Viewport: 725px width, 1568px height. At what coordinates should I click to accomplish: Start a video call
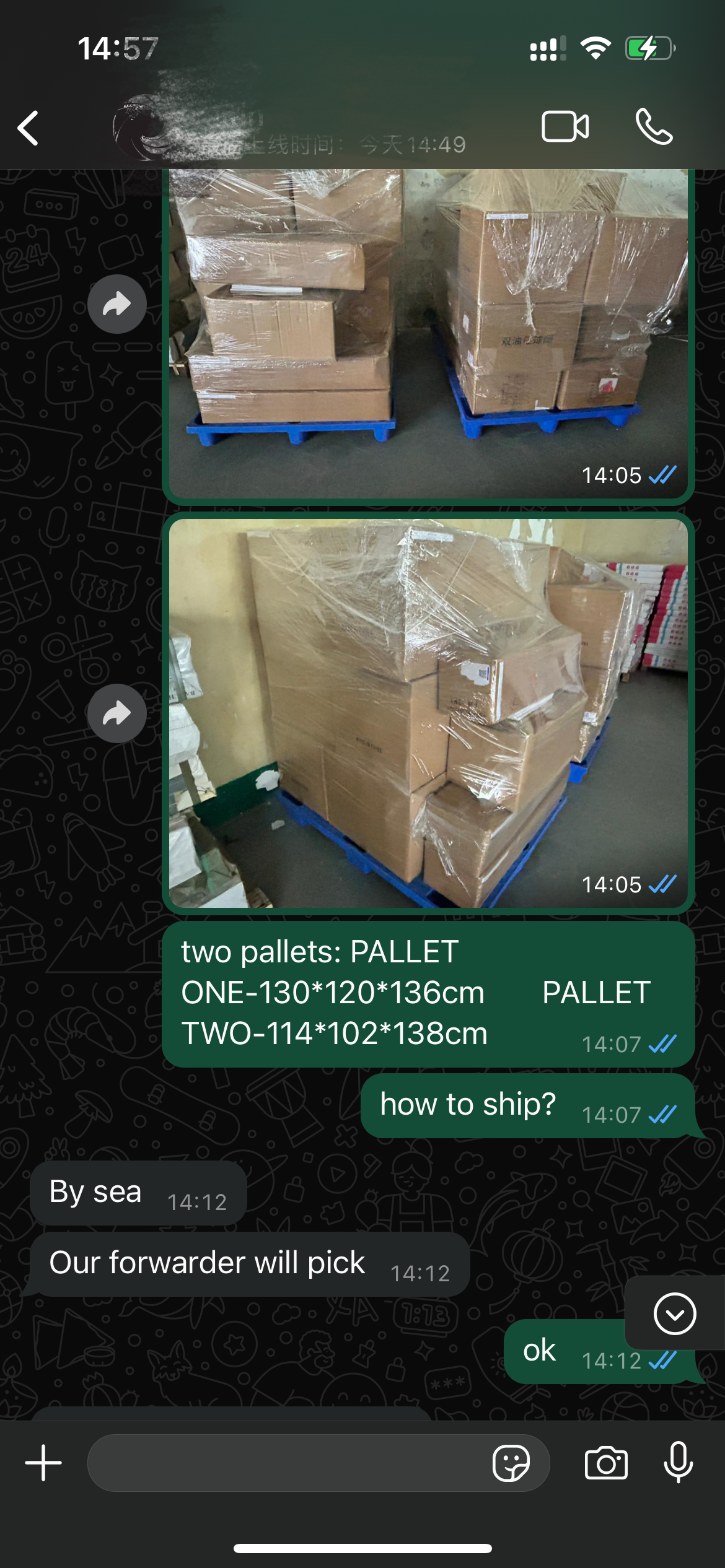point(565,127)
